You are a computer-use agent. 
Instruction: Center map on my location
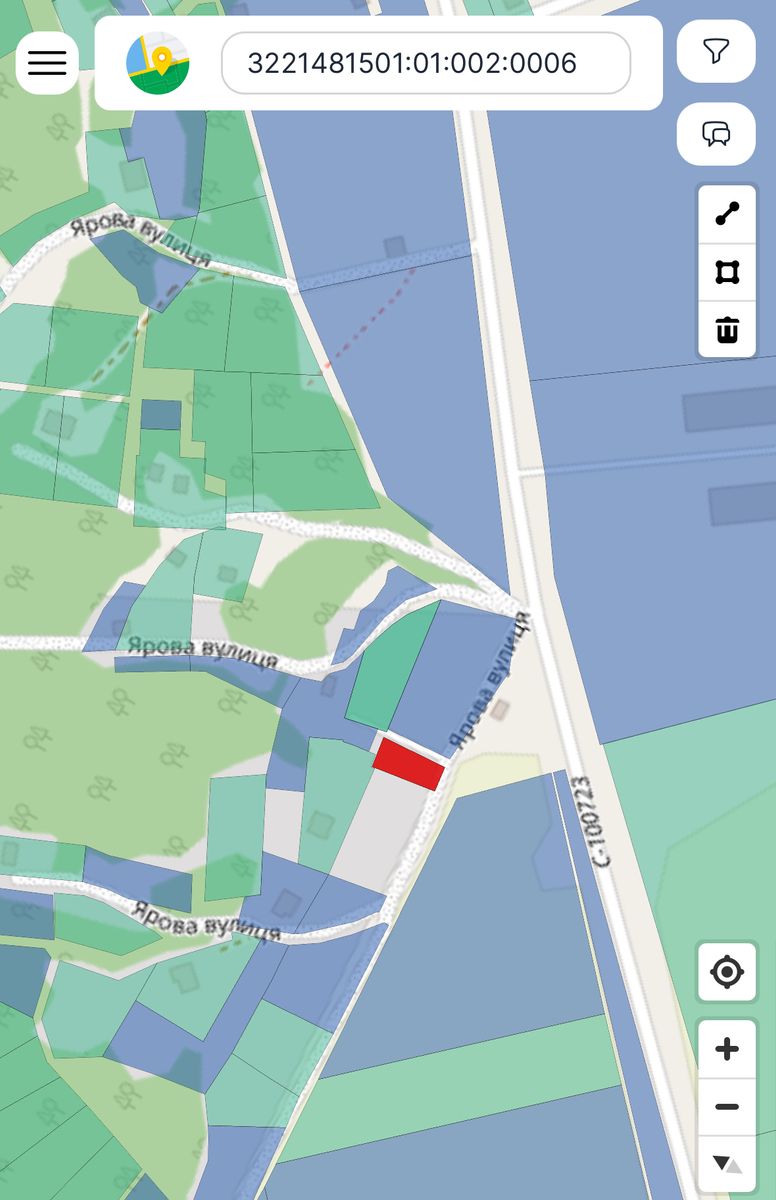[x=727, y=971]
